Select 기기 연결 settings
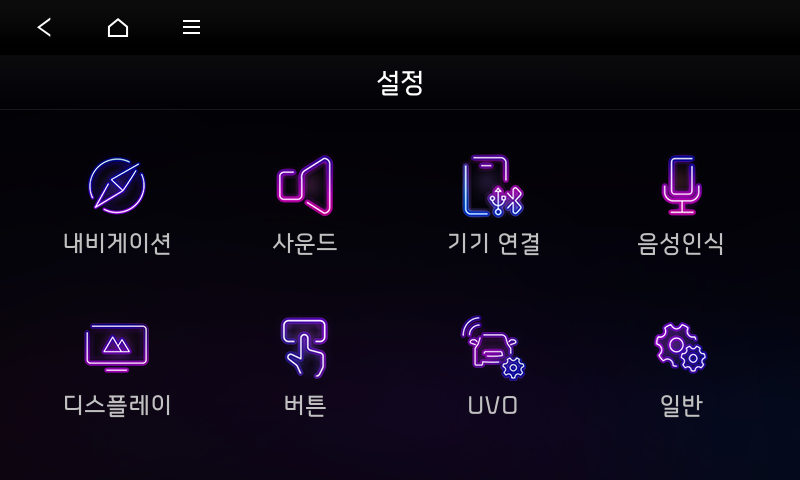This screenshot has width=800, height=480. tap(493, 205)
